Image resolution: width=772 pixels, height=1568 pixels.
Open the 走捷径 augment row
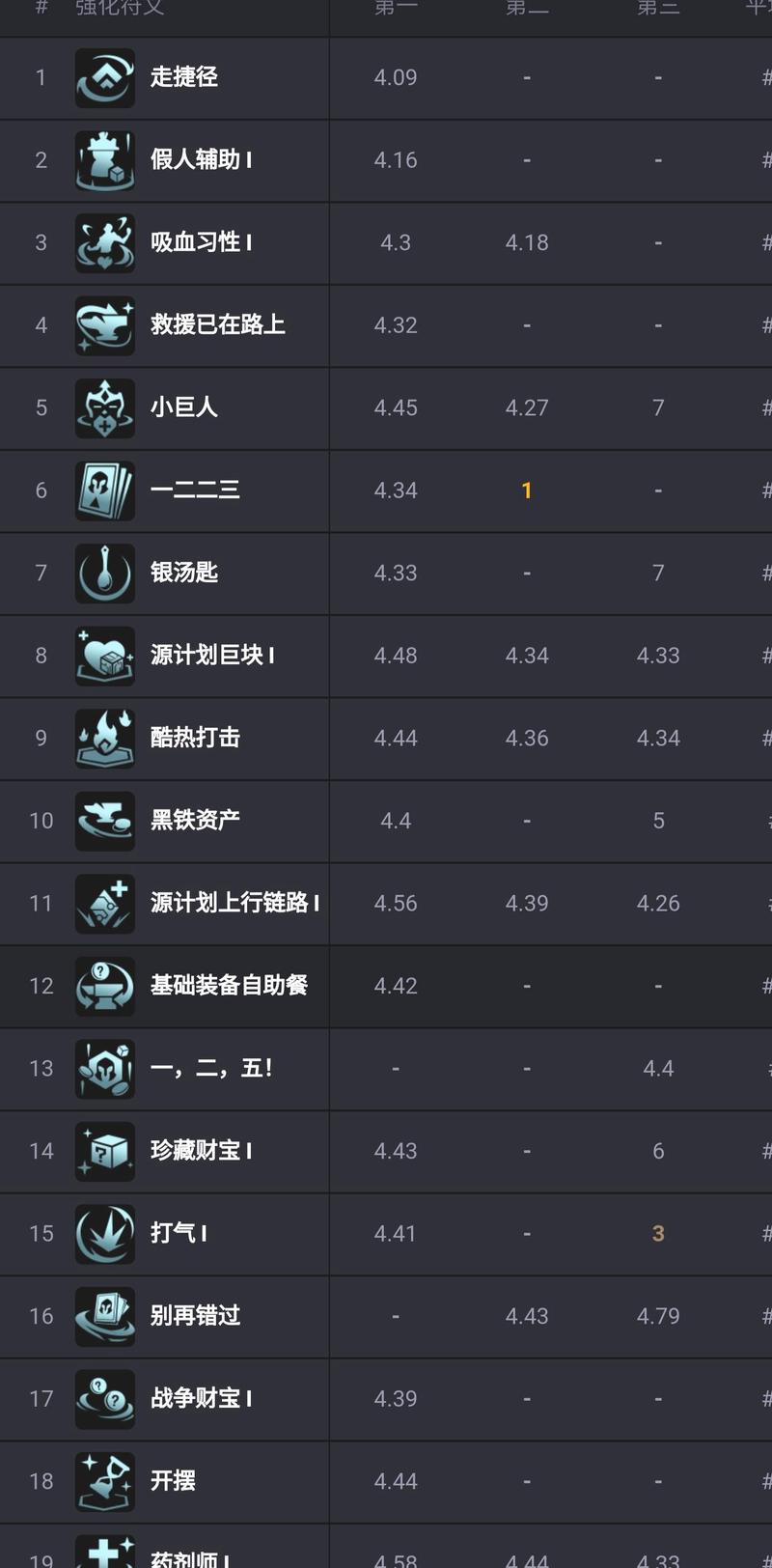coord(183,77)
